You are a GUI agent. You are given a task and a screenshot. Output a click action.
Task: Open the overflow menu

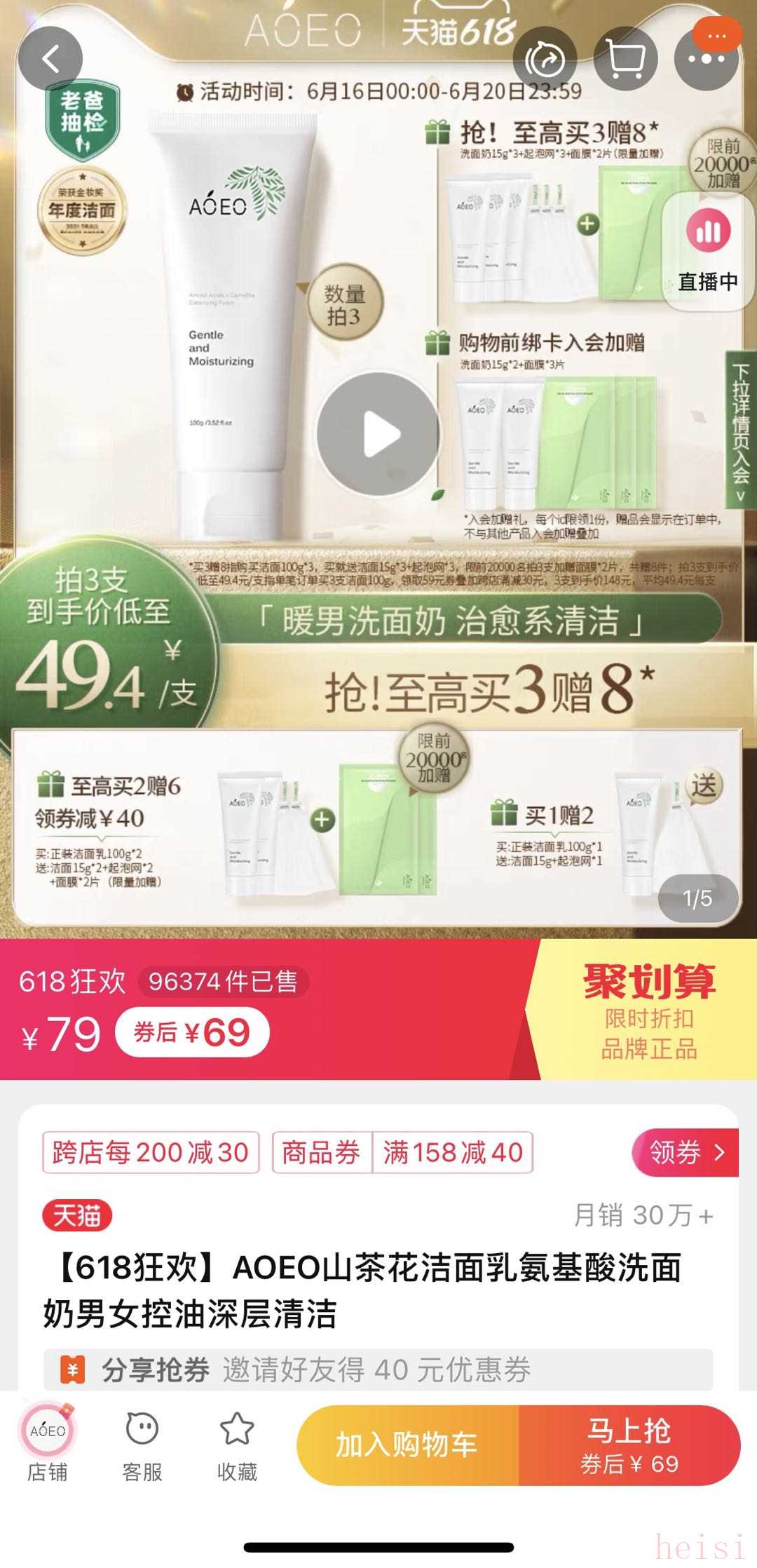point(706,60)
